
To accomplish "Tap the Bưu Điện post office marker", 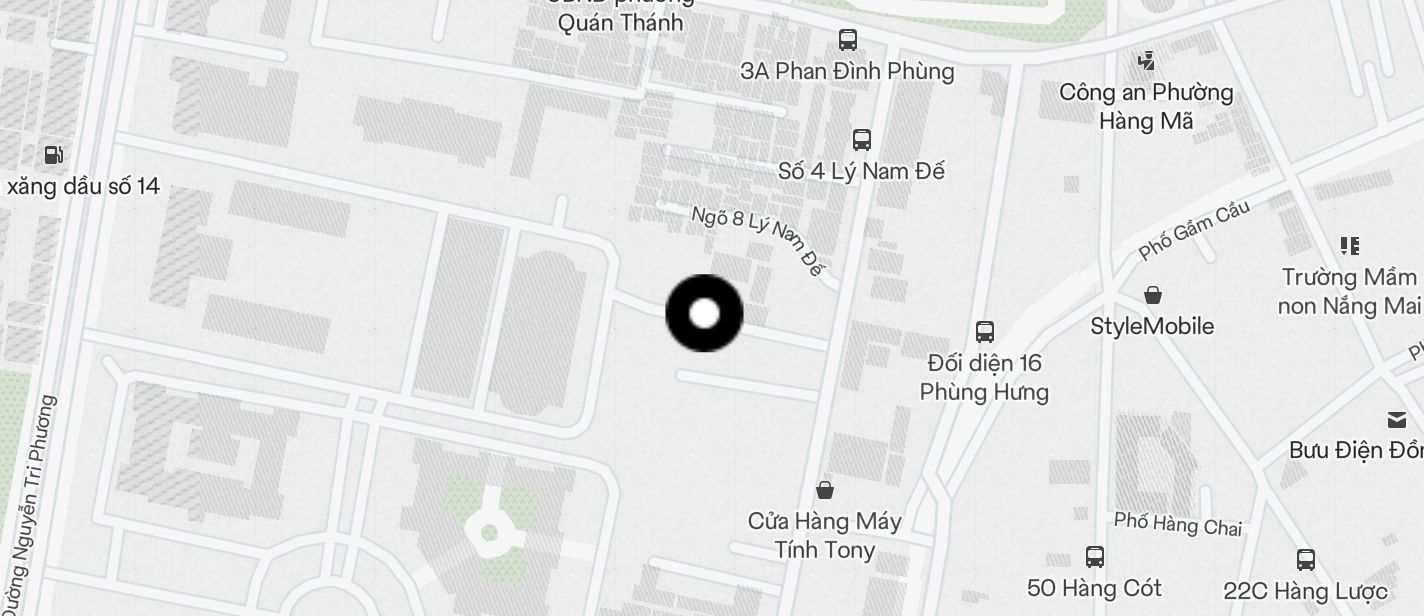I will click(x=1396, y=420).
